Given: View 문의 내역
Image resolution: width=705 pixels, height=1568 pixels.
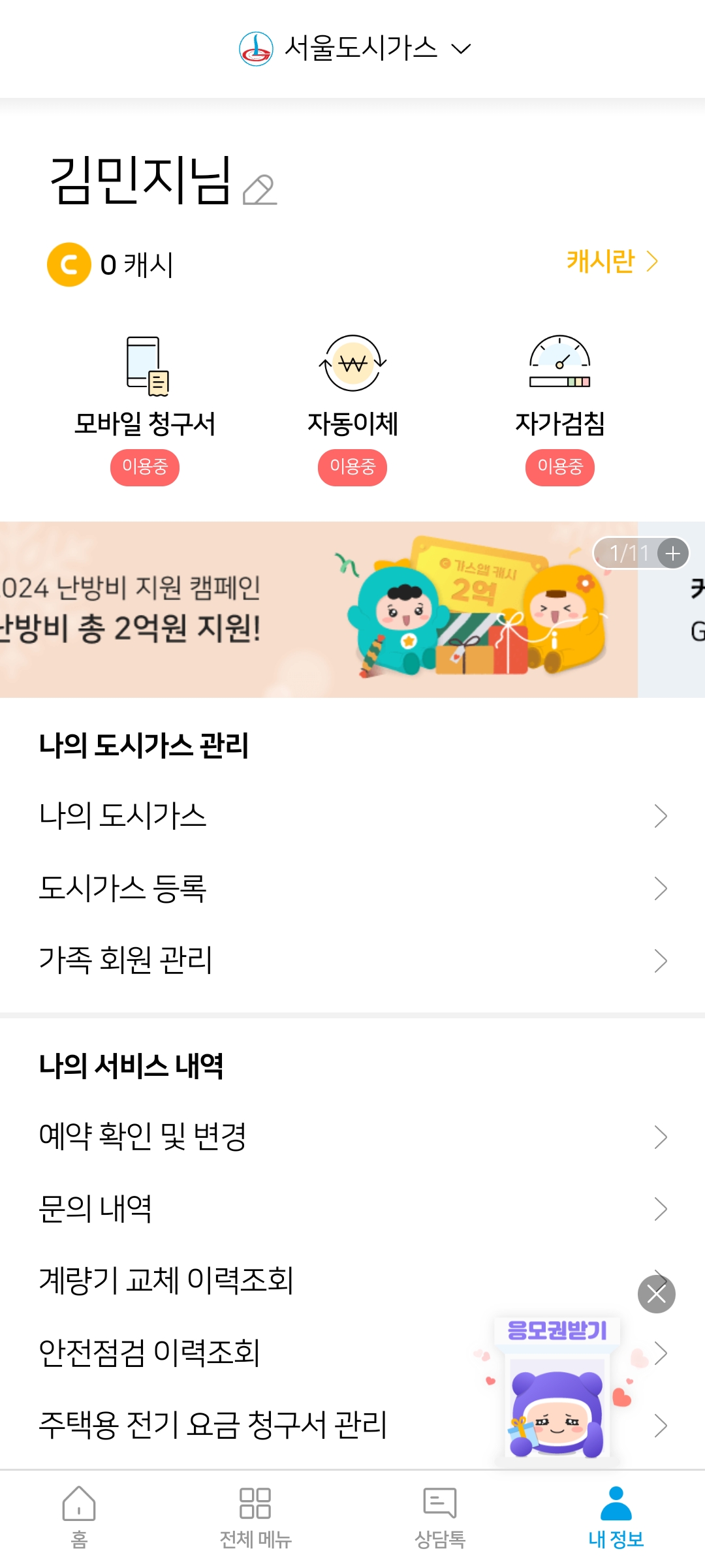Looking at the screenshot, I should click(352, 1209).
